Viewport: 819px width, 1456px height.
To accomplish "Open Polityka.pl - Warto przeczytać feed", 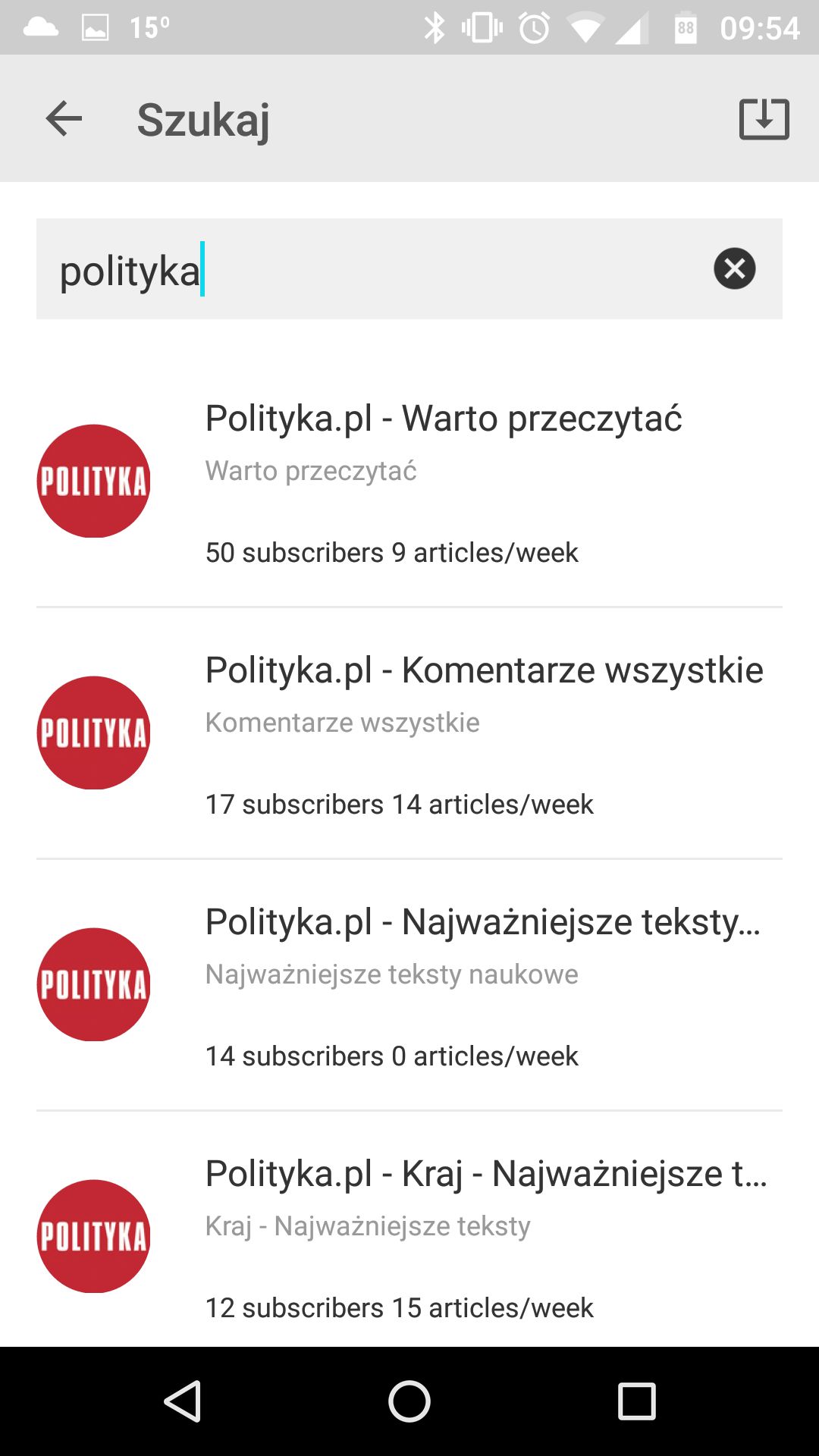I will click(x=409, y=482).
